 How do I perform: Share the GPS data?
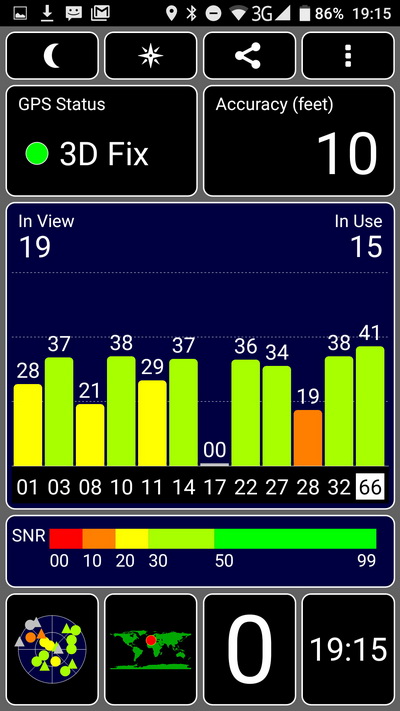(x=249, y=56)
